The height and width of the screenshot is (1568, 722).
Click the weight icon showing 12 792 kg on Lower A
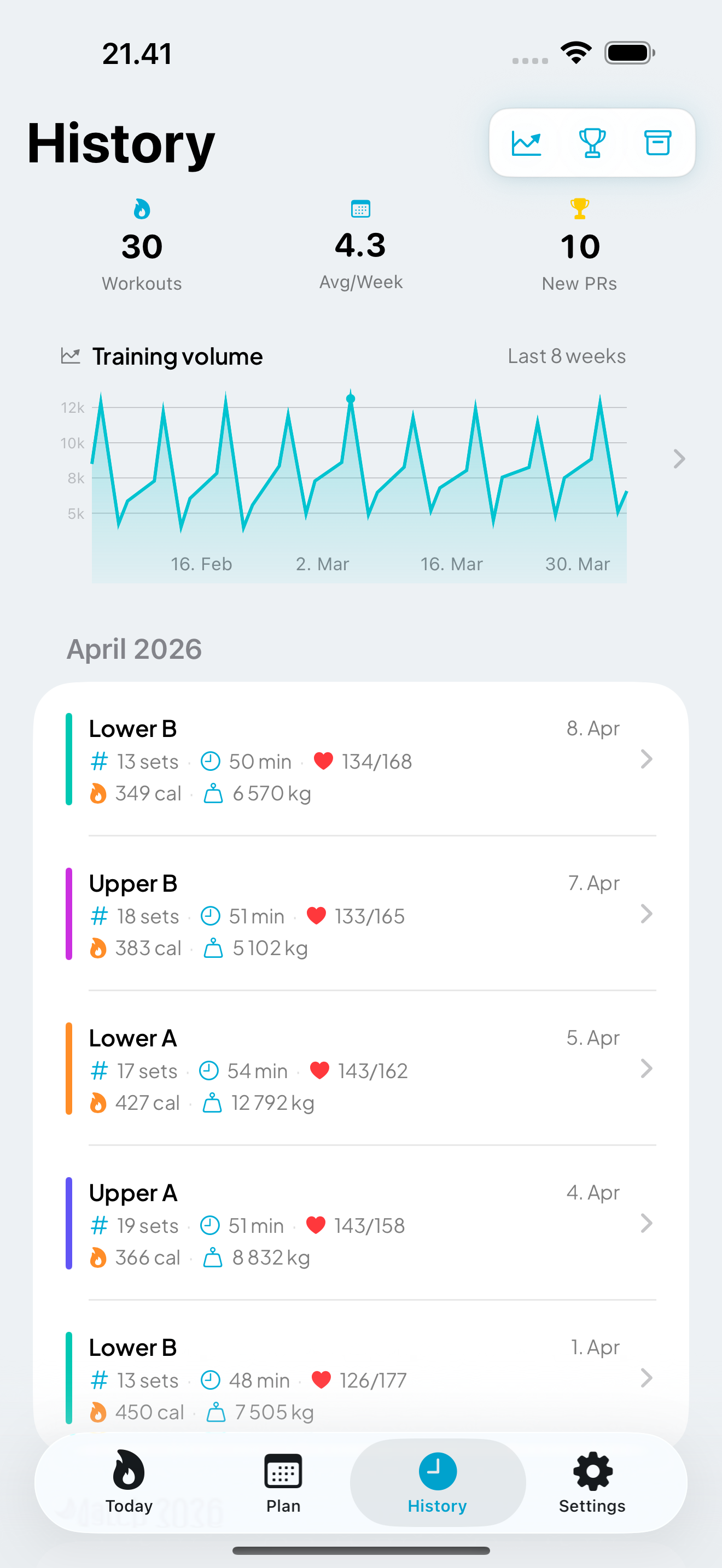tap(214, 1102)
